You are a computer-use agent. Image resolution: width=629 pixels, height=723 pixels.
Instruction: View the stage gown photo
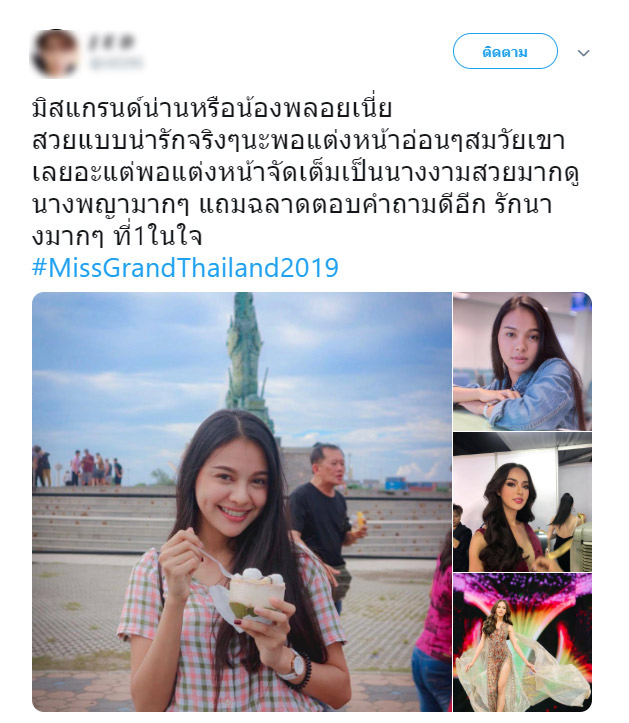tap(521, 643)
